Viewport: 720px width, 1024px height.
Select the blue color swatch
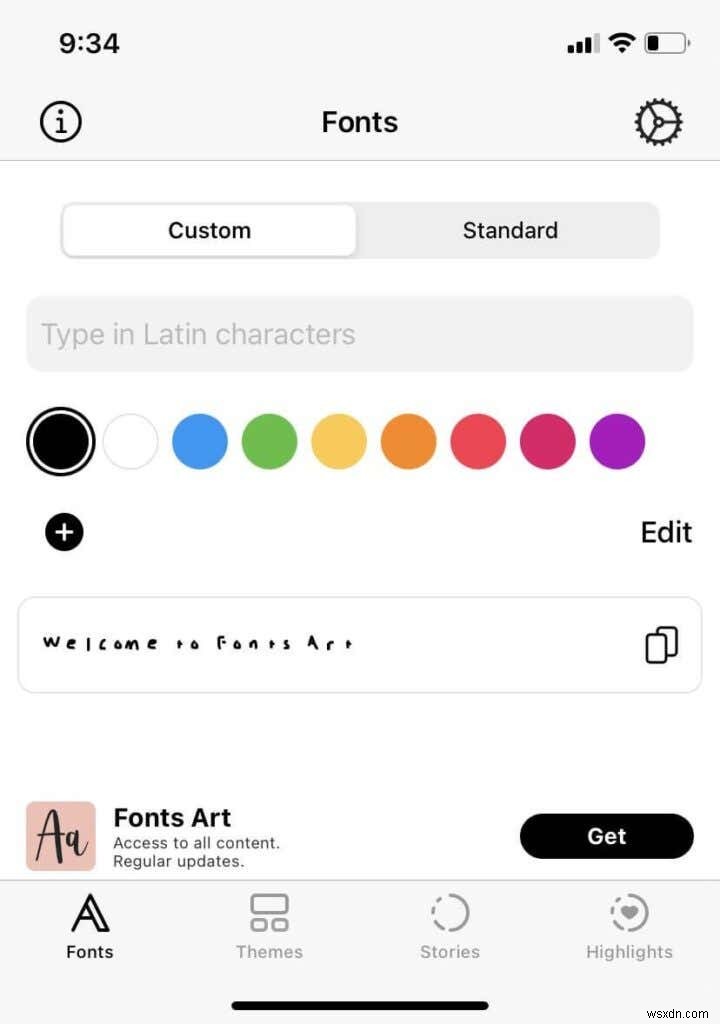[199, 440]
